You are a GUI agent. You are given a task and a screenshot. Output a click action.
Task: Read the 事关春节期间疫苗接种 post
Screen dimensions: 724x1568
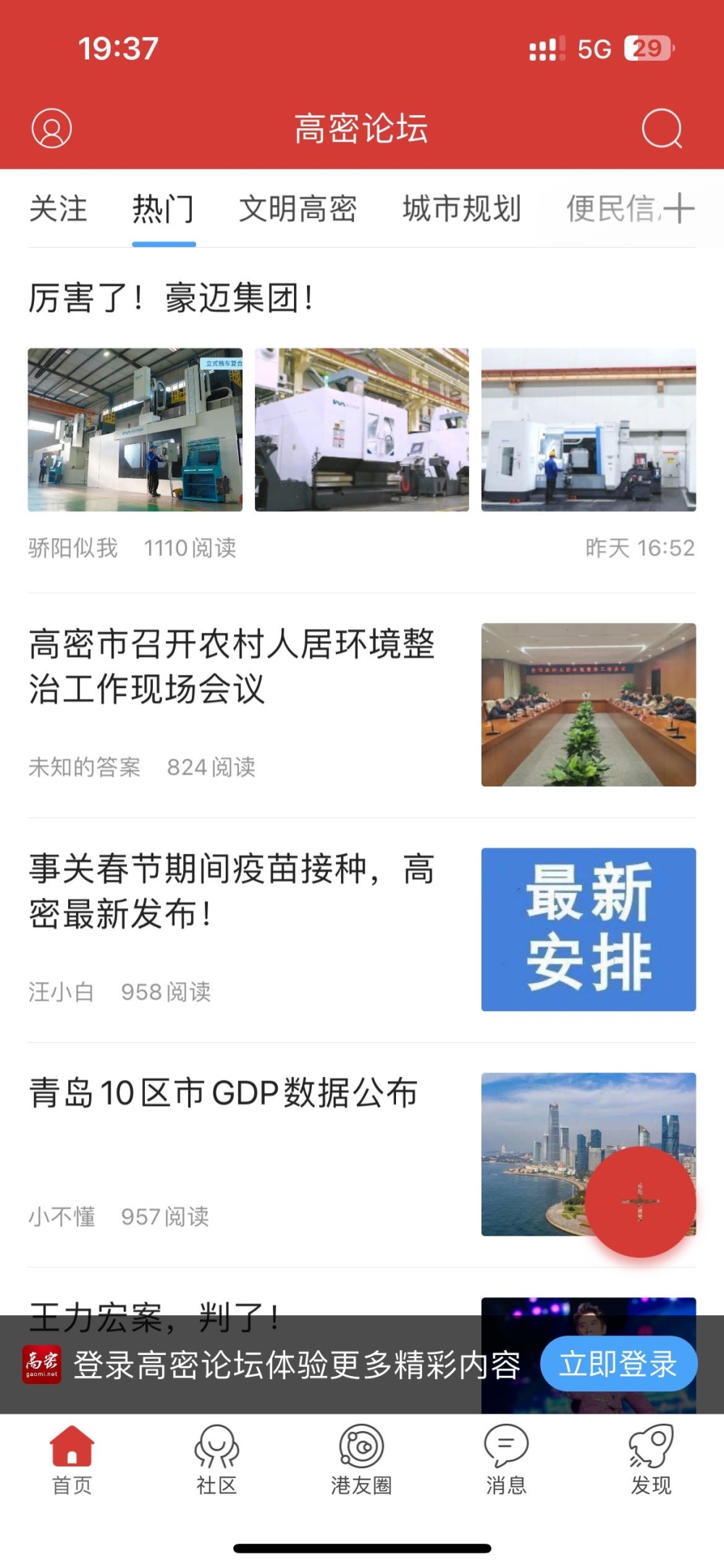[232, 891]
